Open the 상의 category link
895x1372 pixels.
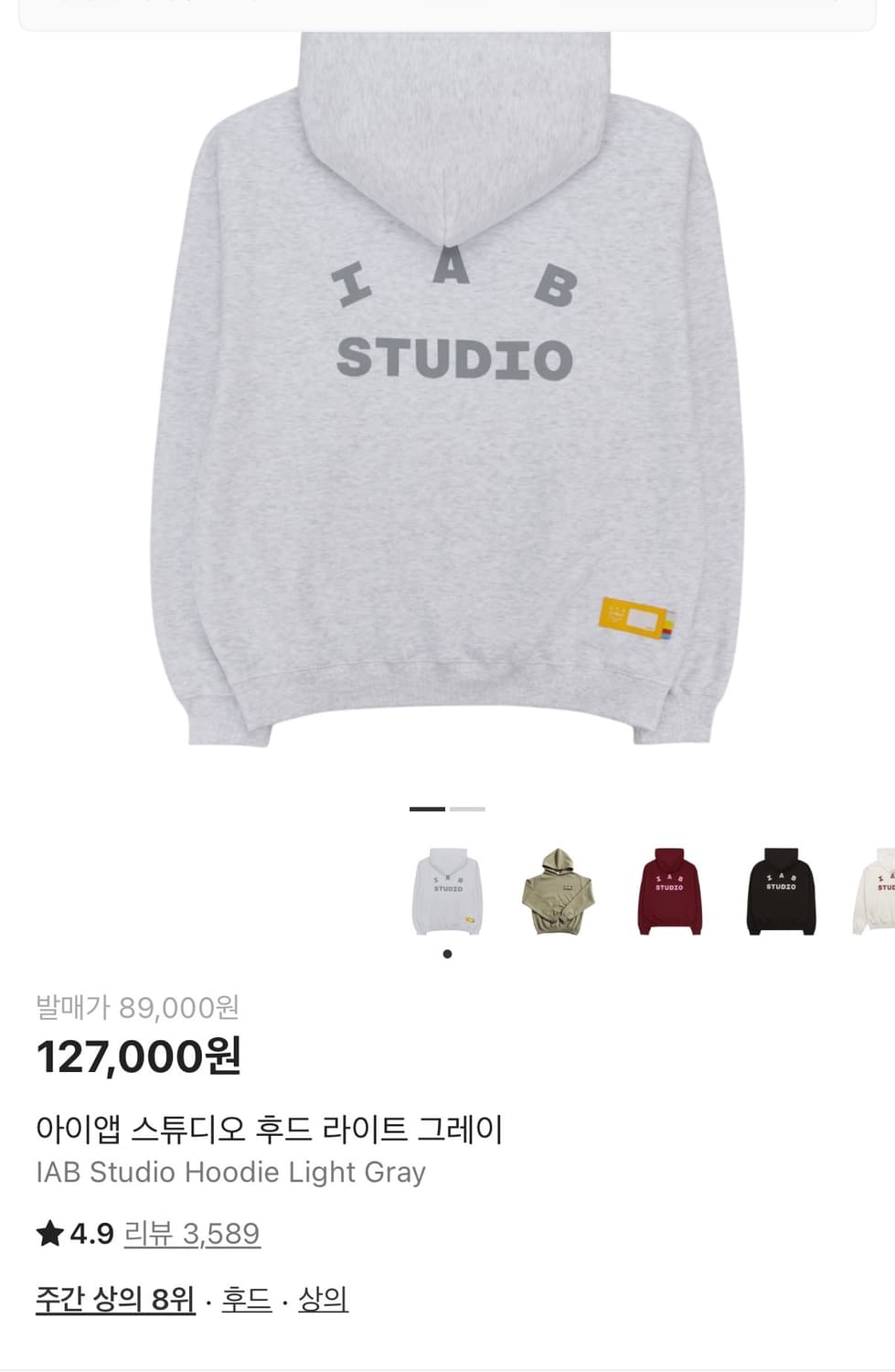(325, 1297)
